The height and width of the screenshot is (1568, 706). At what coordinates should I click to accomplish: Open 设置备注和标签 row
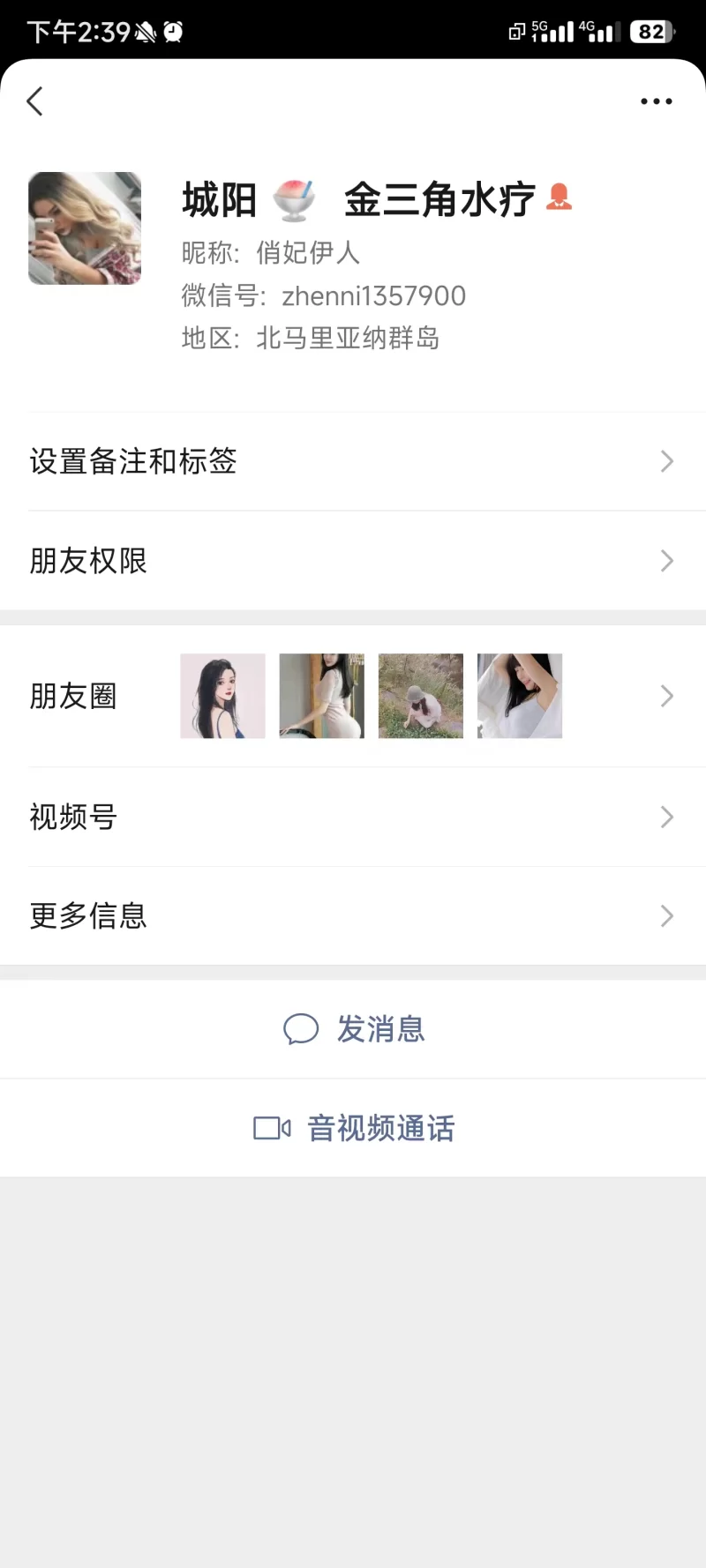353,461
